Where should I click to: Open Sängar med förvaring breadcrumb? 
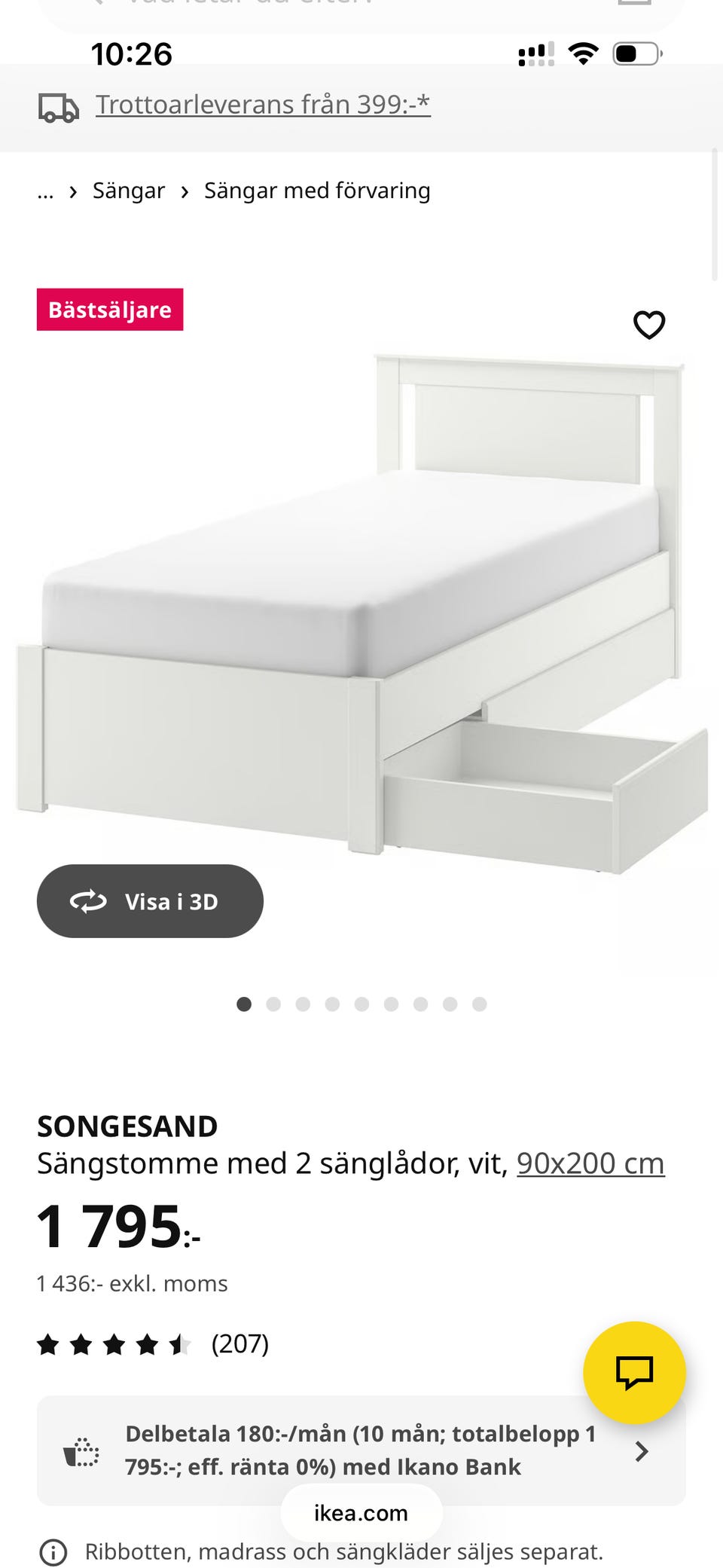317,191
